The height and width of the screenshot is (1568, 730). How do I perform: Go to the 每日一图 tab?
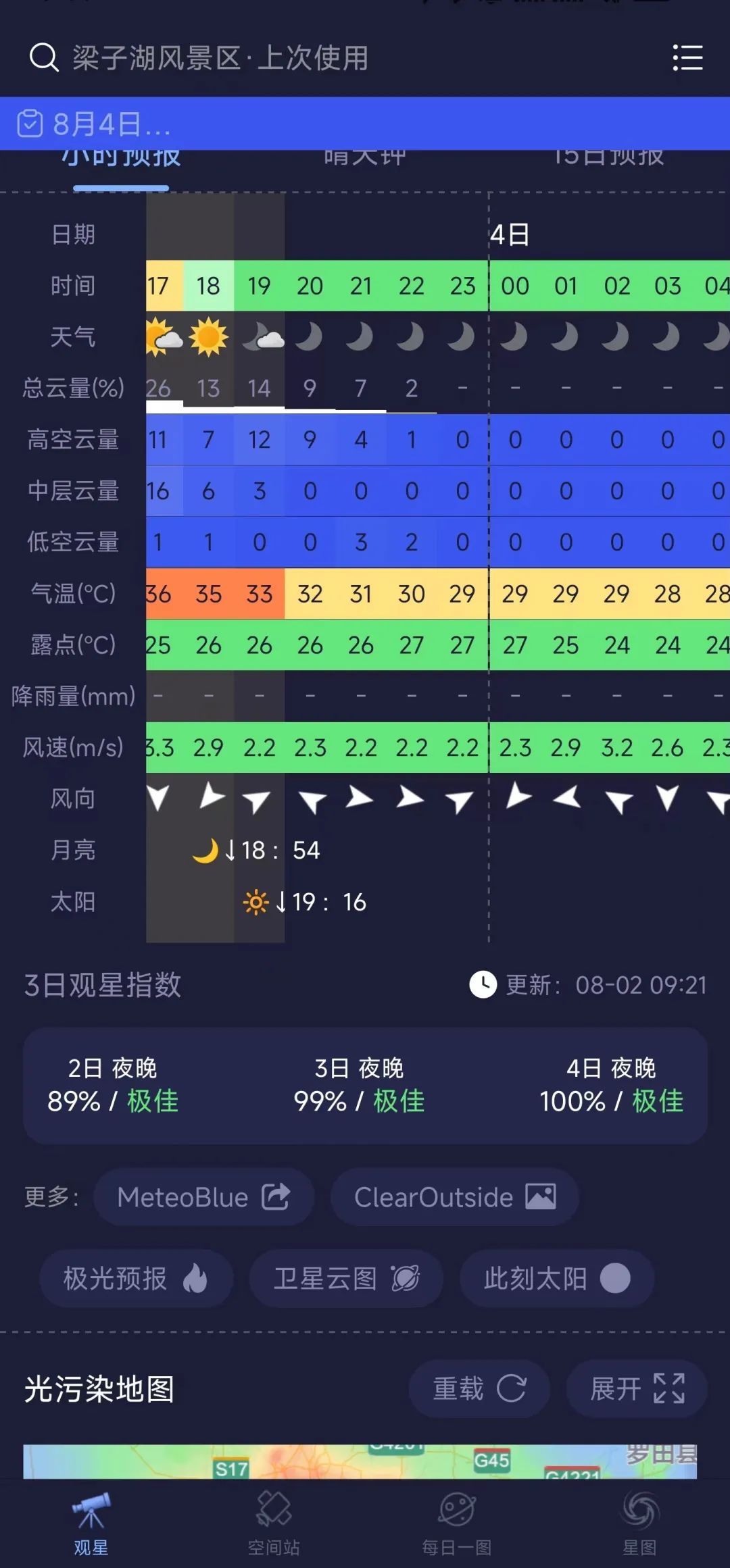pos(456,1524)
